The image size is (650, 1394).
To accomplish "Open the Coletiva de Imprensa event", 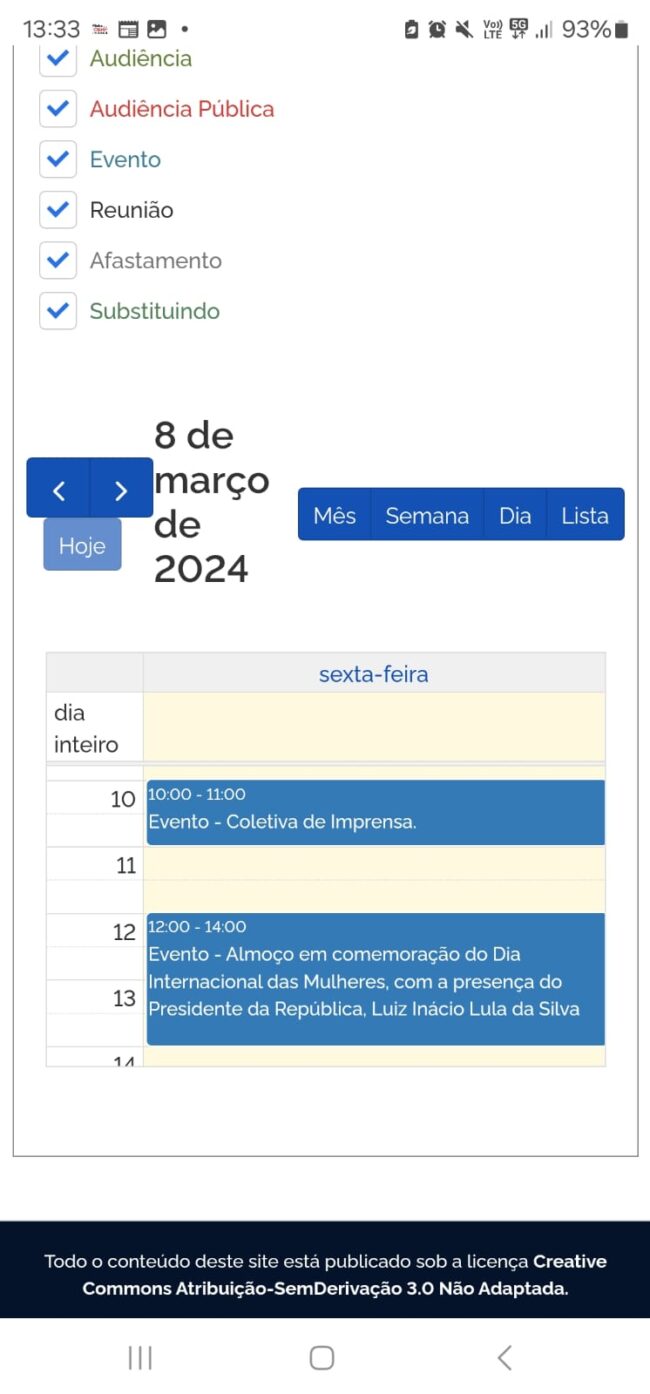I will point(376,812).
